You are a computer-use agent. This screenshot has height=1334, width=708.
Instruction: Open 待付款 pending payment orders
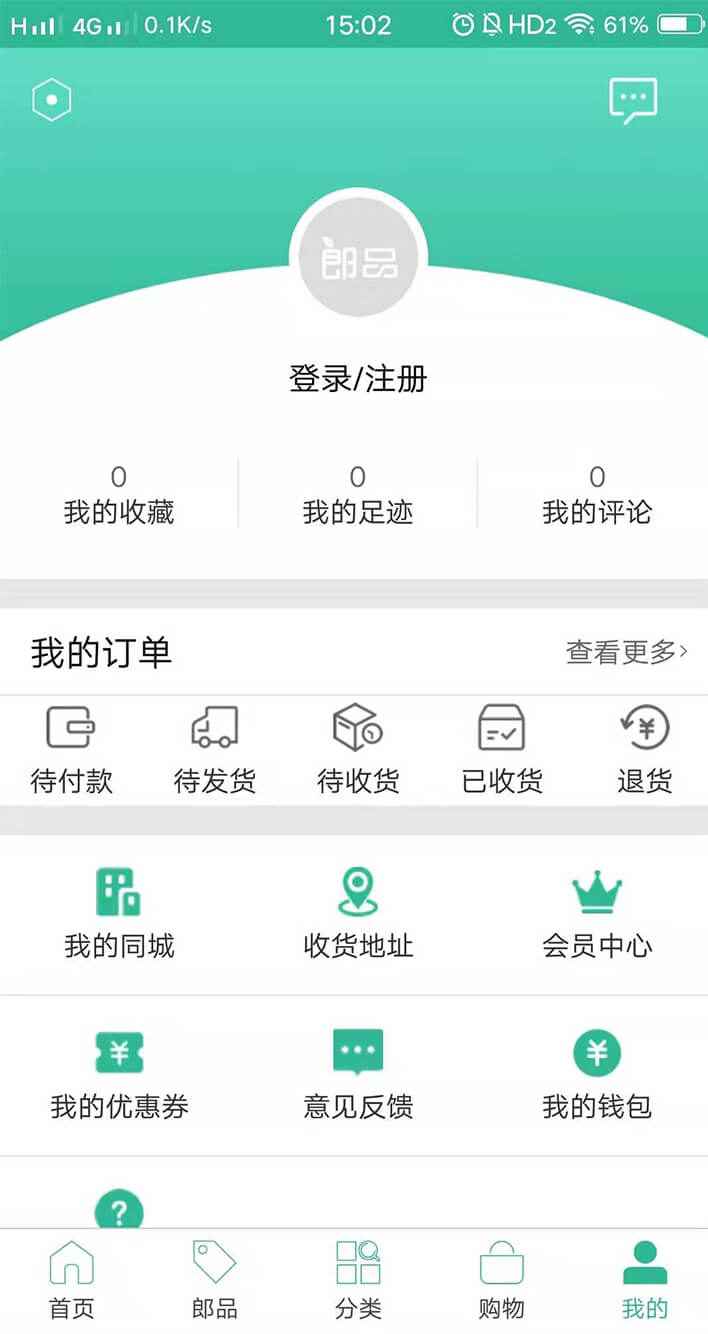coord(71,750)
